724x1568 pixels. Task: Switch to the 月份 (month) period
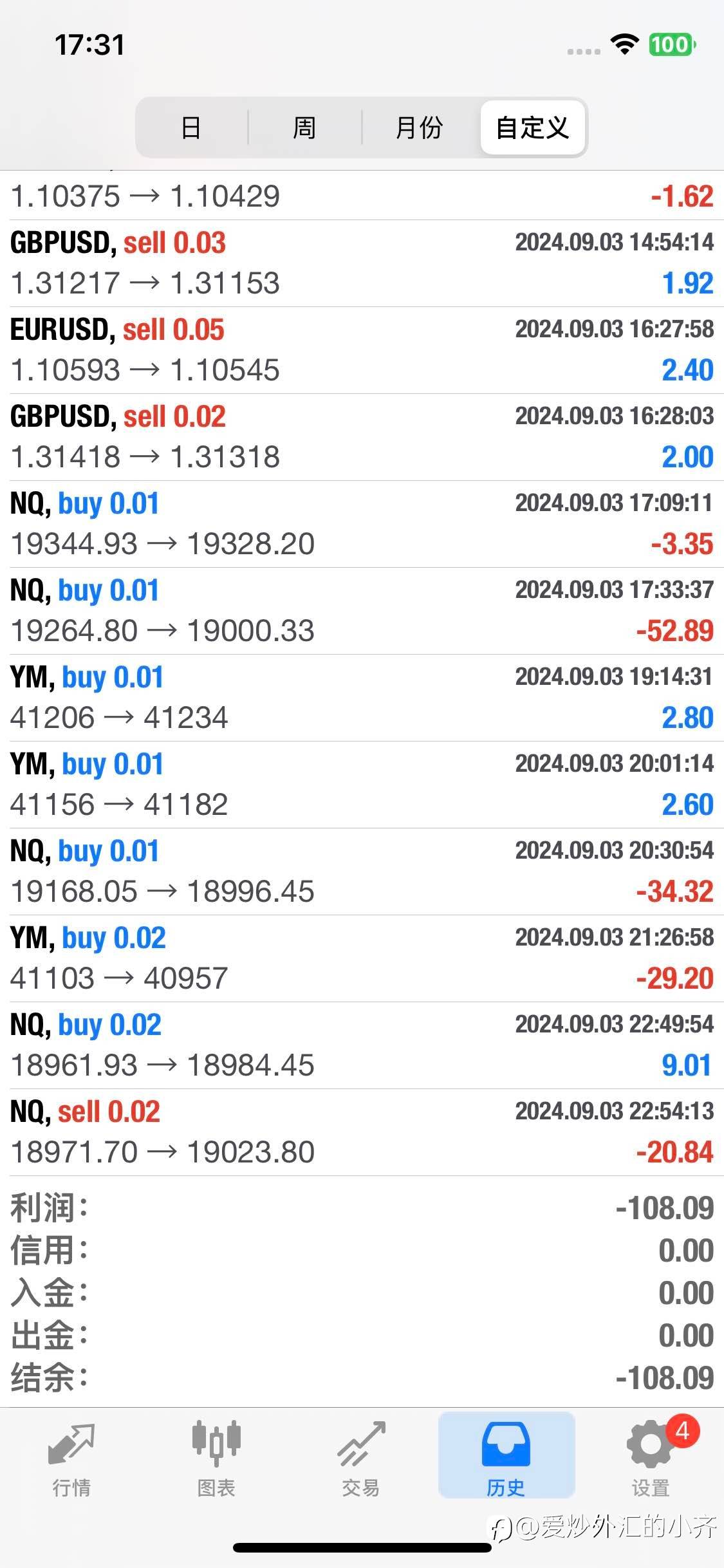tap(419, 127)
